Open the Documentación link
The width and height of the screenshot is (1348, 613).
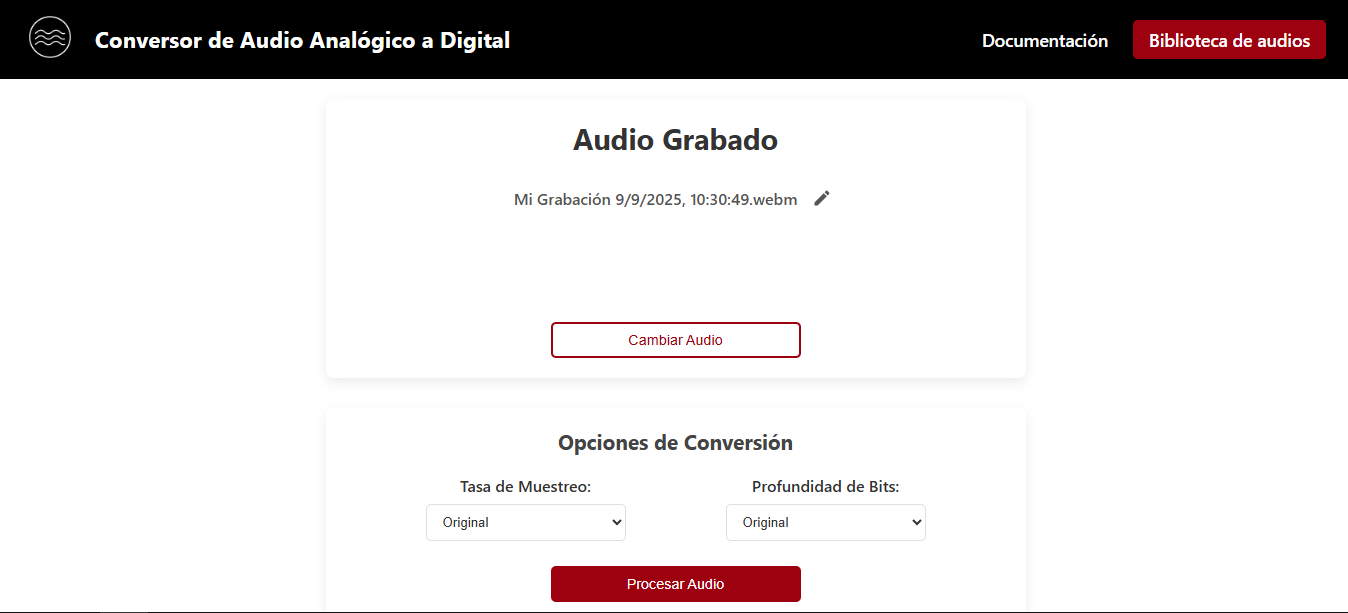point(1045,41)
